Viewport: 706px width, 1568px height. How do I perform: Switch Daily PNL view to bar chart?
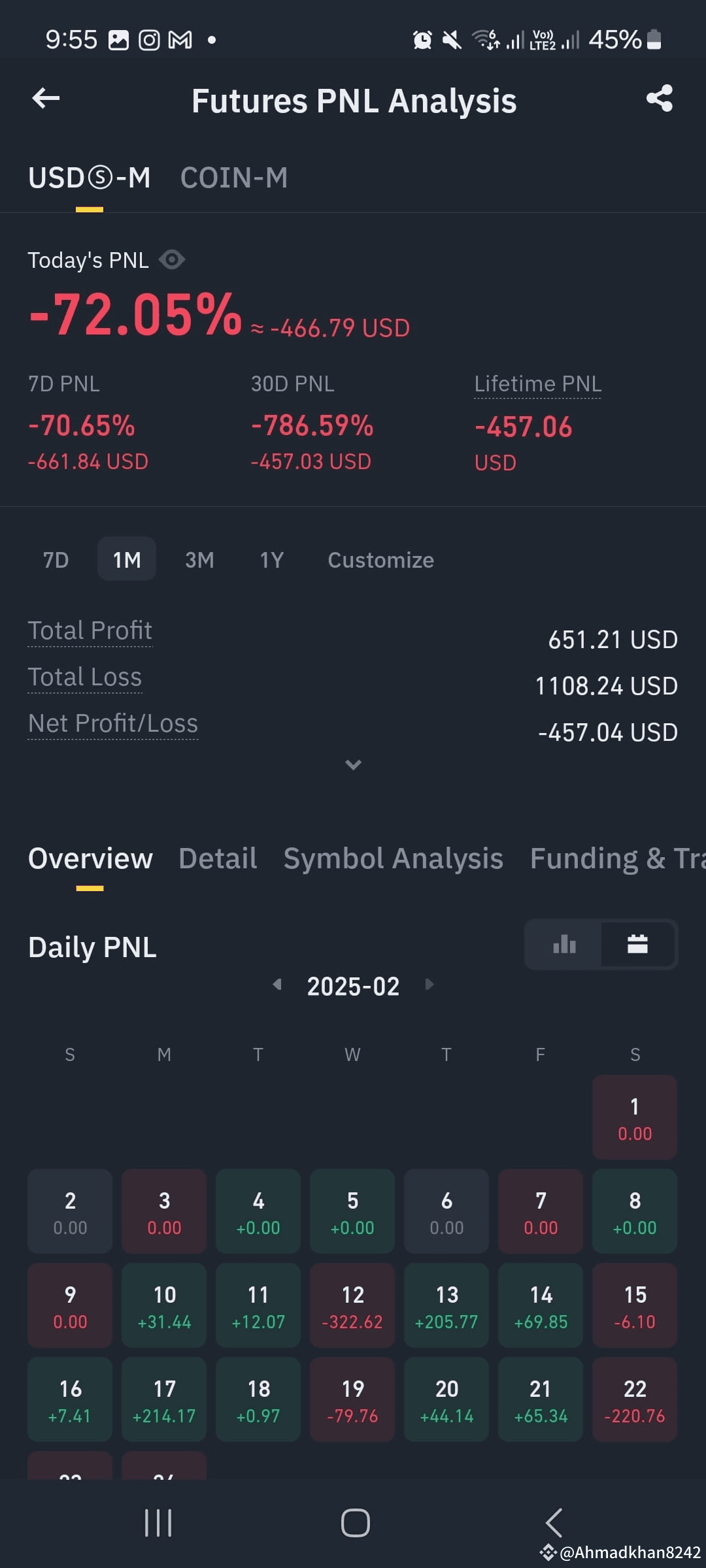click(563, 944)
